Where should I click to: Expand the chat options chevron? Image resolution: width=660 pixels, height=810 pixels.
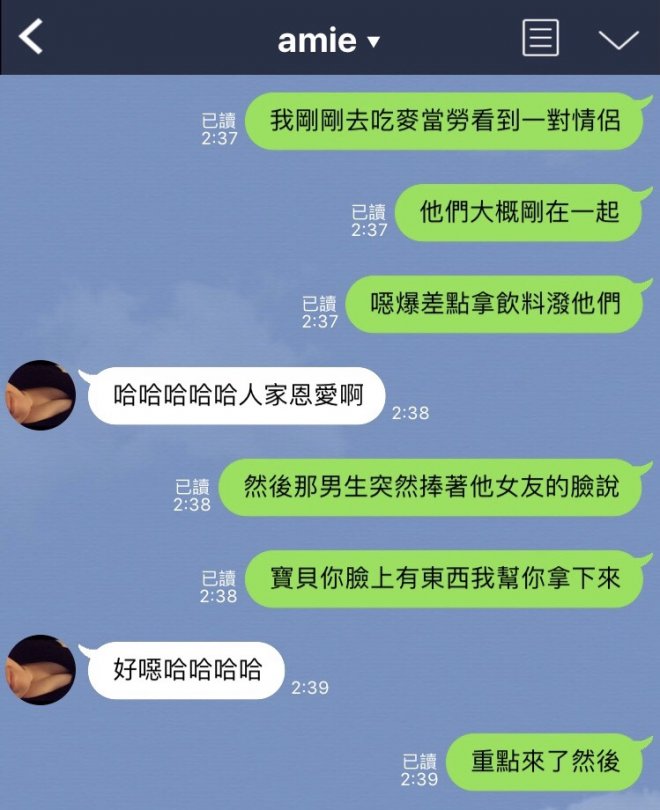tap(618, 39)
